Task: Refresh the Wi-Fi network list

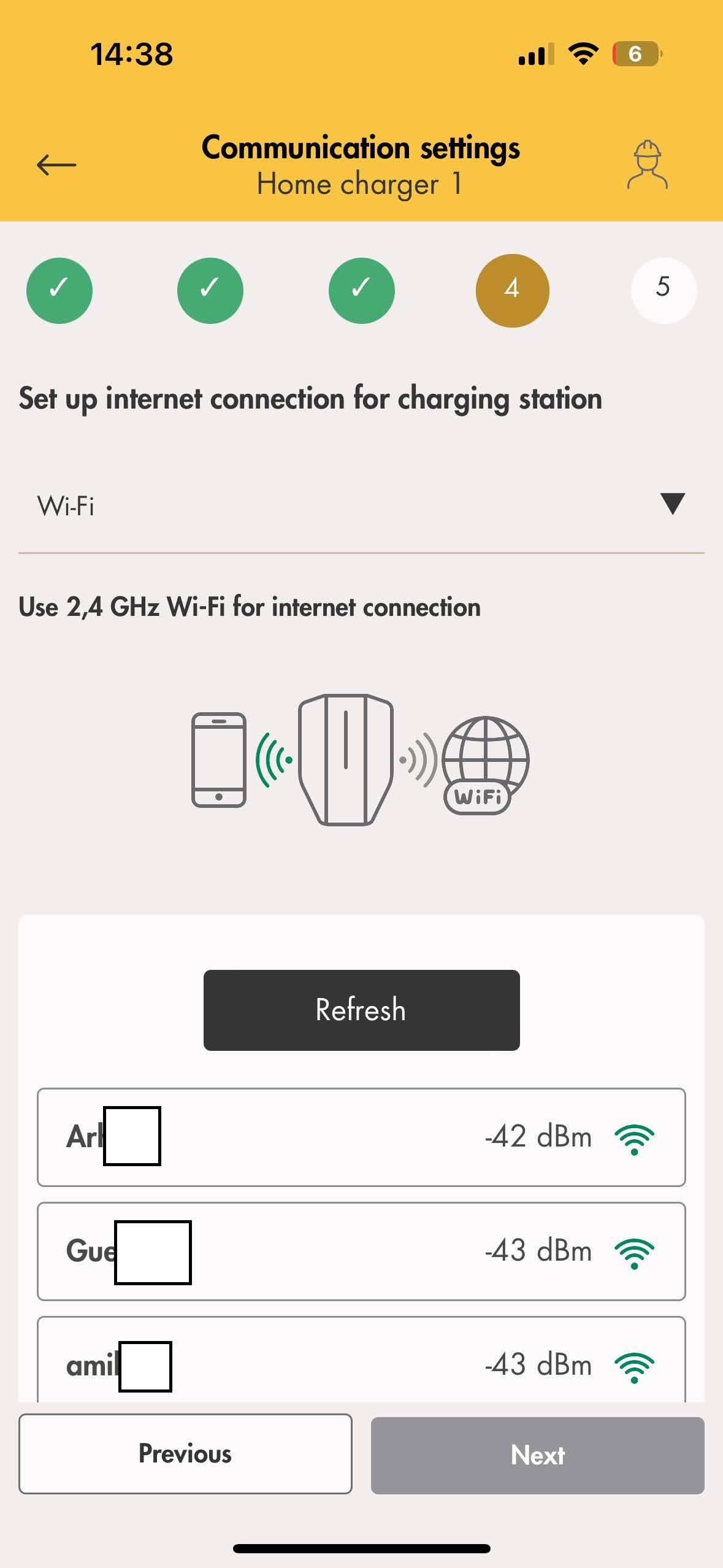Action: click(361, 1010)
